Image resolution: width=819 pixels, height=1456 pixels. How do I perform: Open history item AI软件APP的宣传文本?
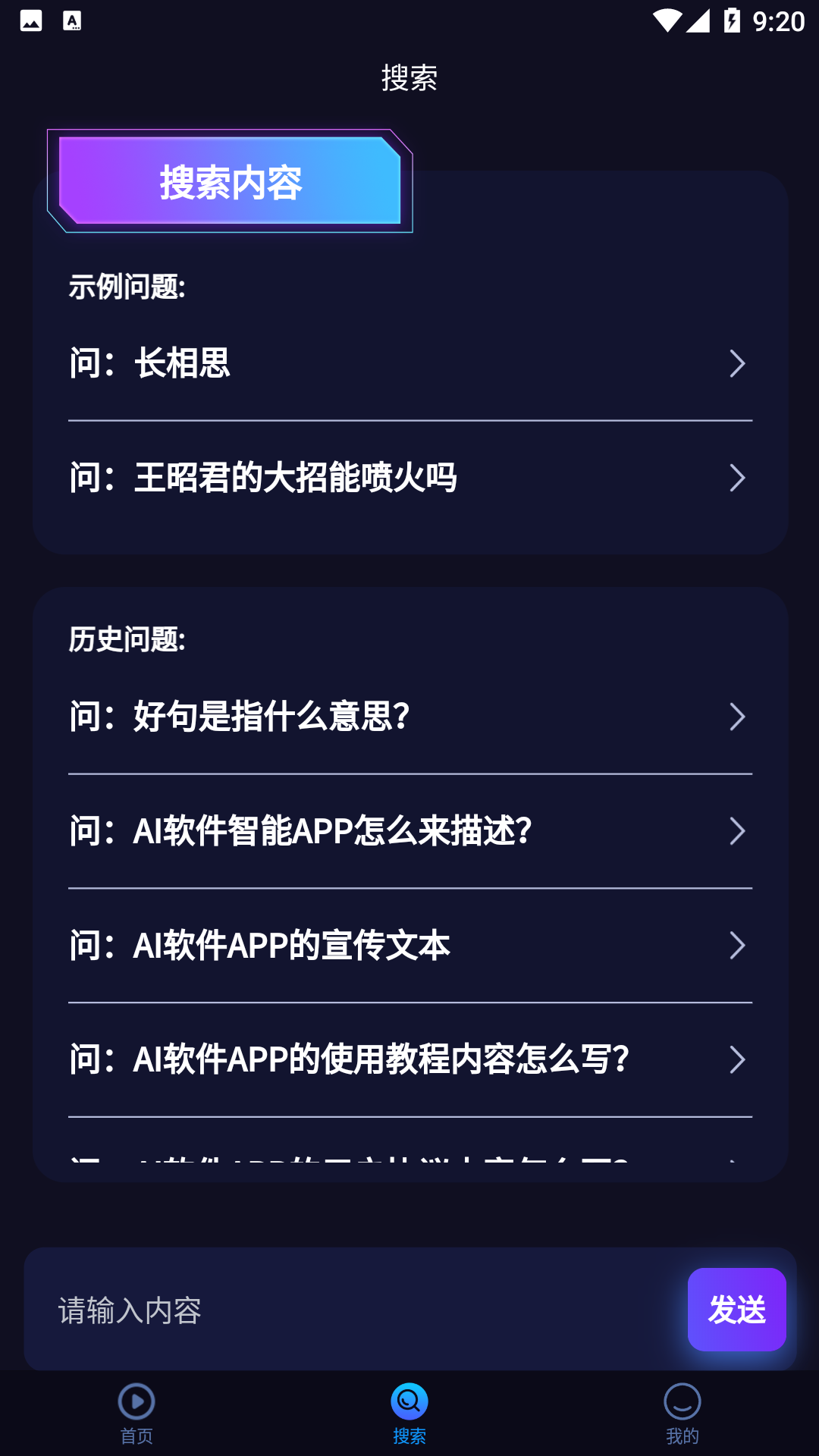click(x=409, y=946)
